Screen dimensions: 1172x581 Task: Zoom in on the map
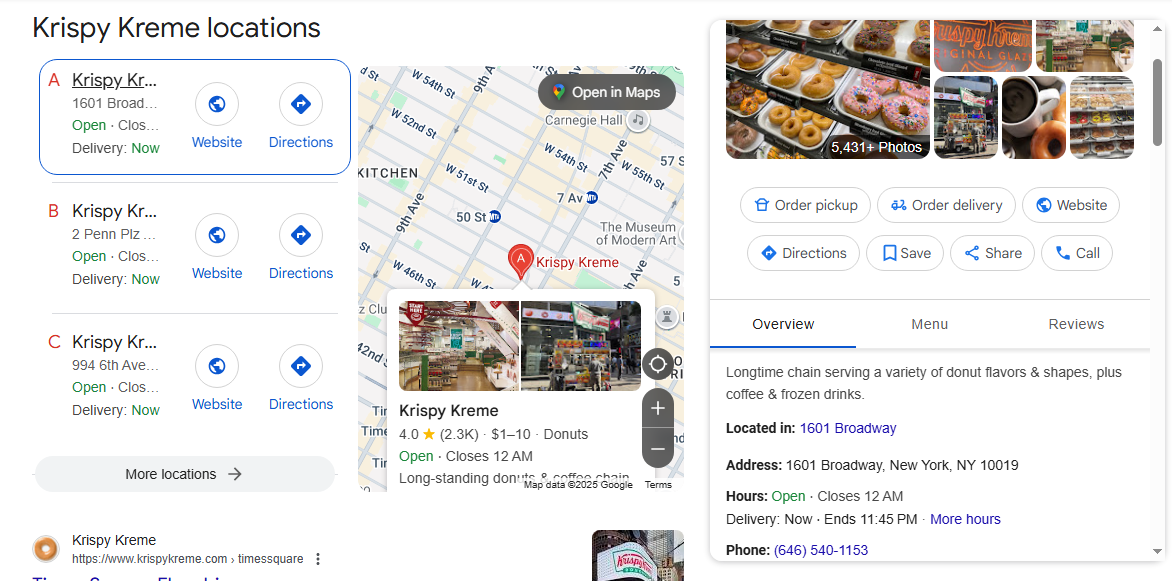click(x=657, y=408)
